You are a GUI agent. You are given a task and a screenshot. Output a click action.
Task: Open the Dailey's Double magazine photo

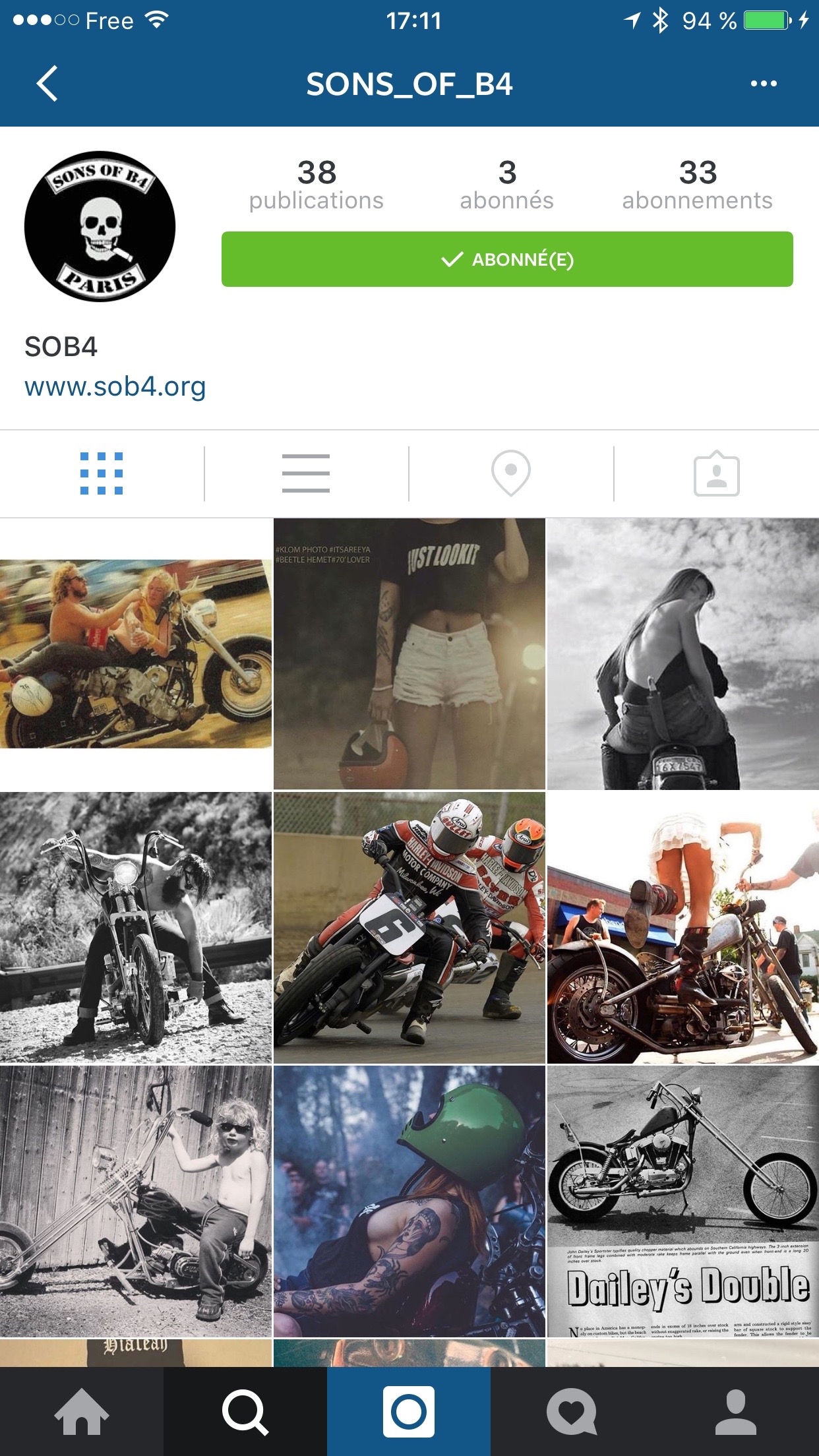pos(683,1201)
